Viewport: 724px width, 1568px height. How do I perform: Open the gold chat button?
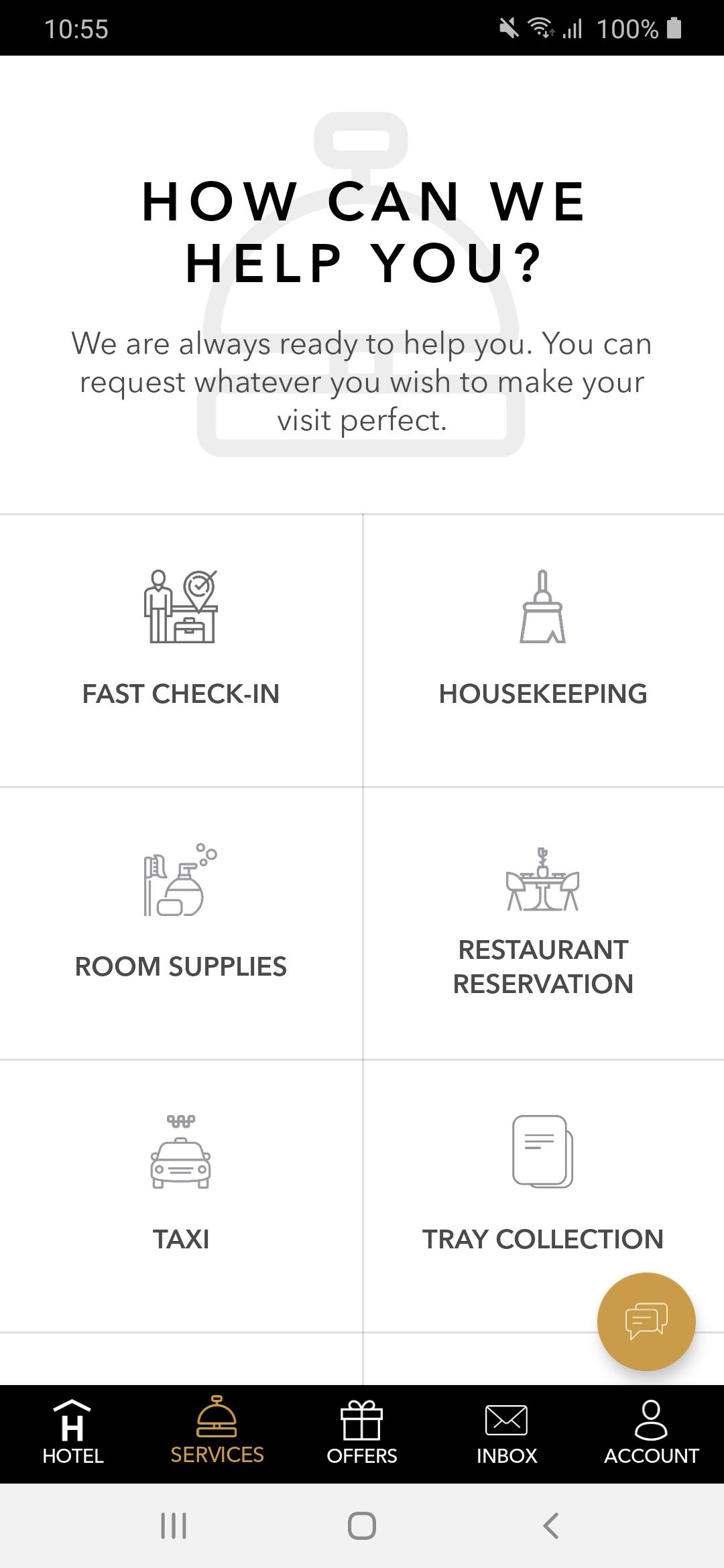646,1321
